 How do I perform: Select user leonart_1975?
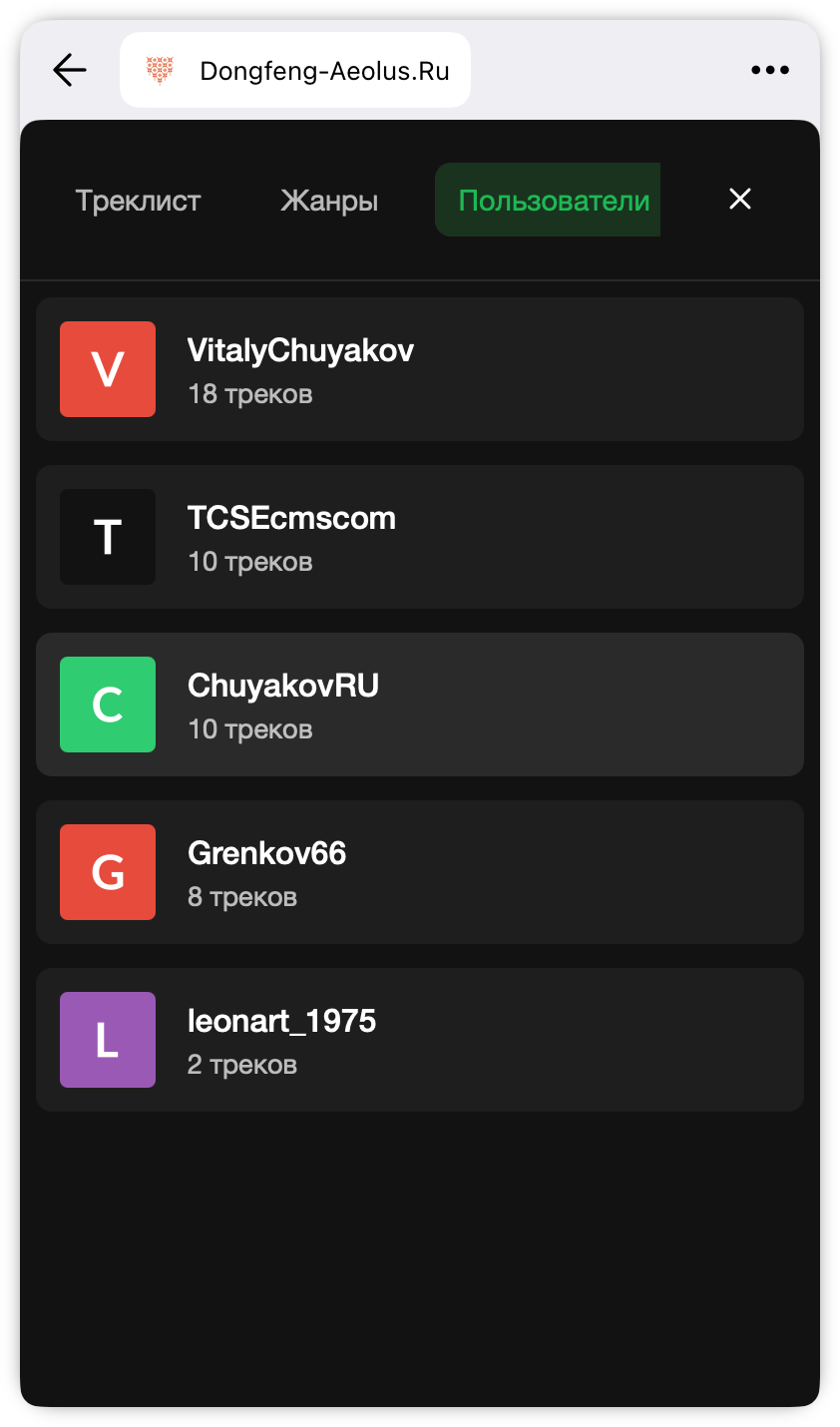(420, 1040)
